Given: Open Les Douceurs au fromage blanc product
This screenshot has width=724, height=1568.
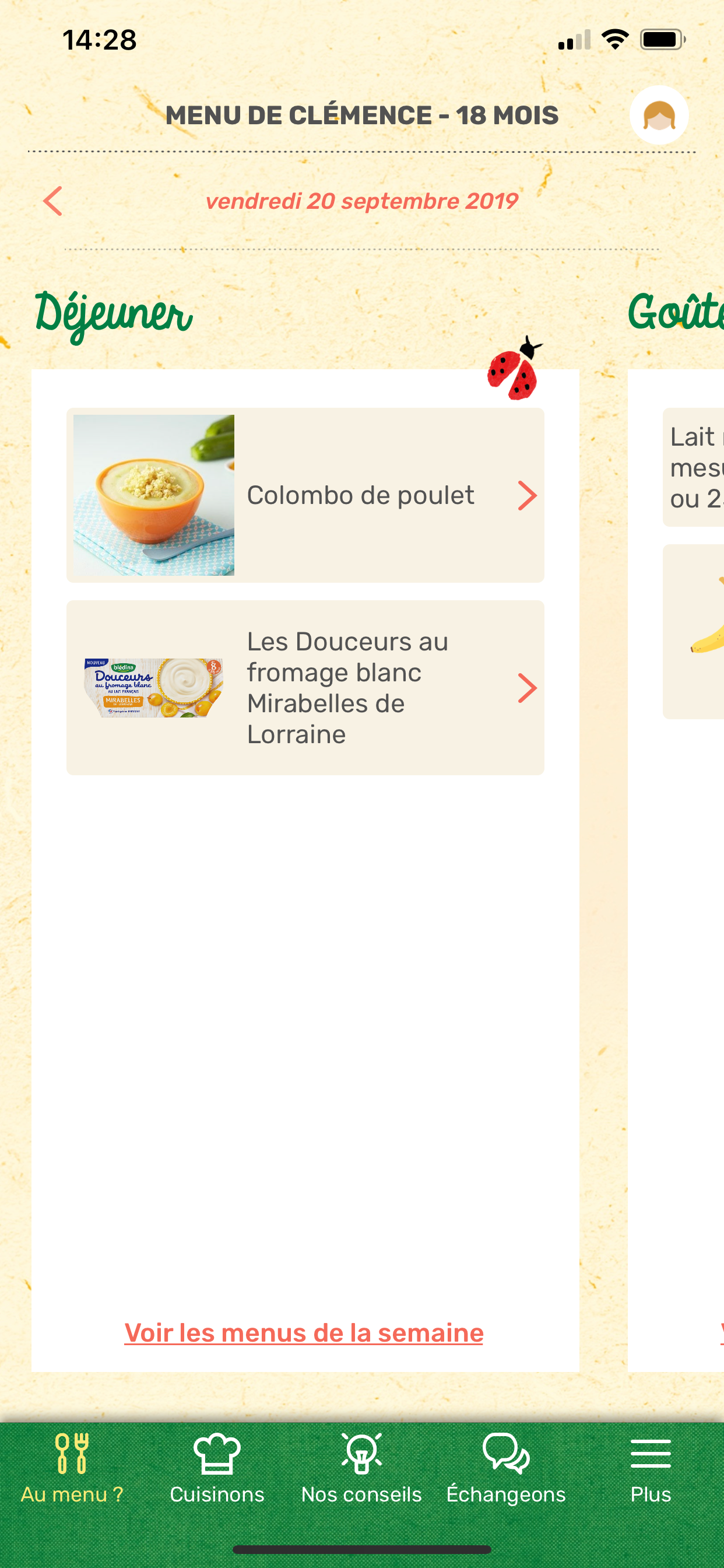Looking at the screenshot, I should point(305,687).
